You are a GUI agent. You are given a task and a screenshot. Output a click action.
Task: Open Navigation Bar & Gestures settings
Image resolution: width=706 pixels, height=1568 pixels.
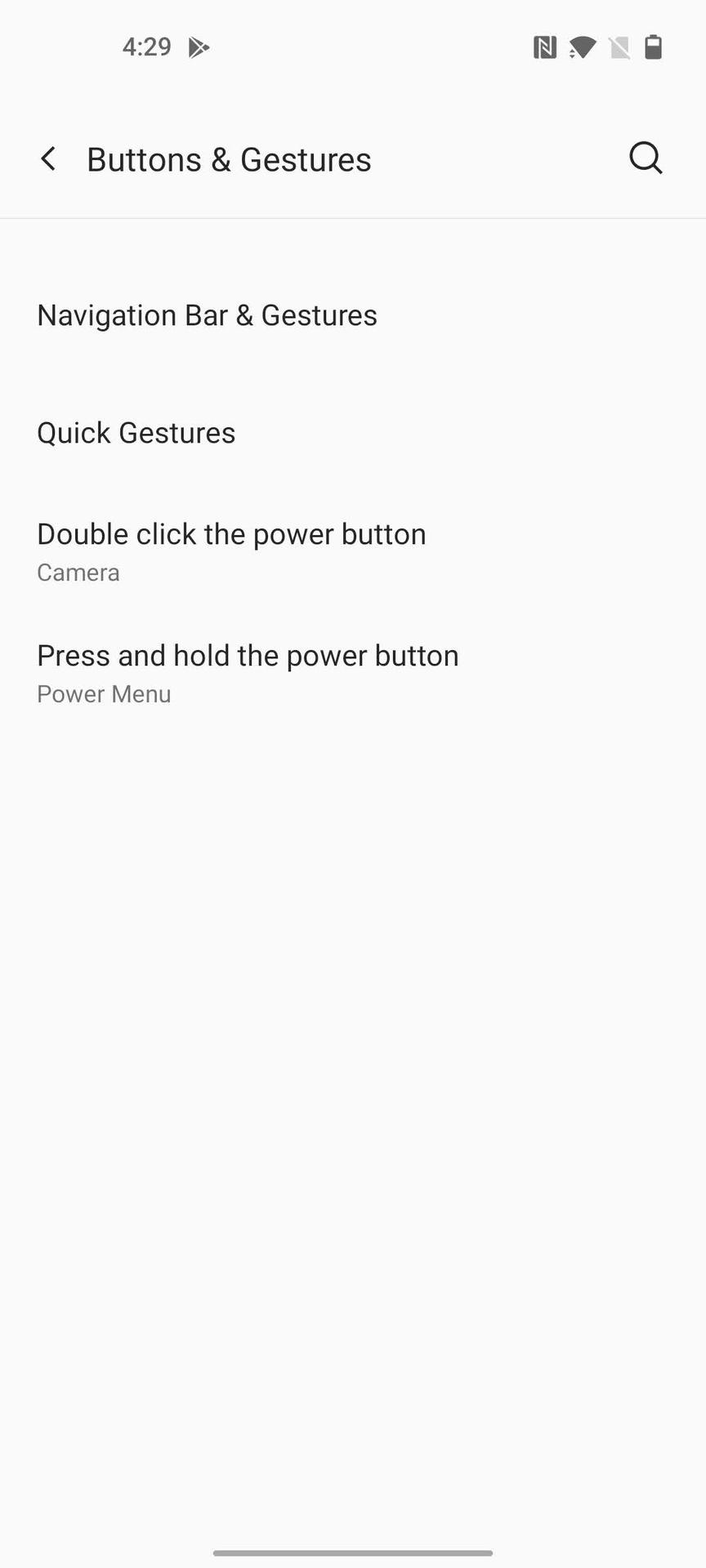tap(207, 315)
